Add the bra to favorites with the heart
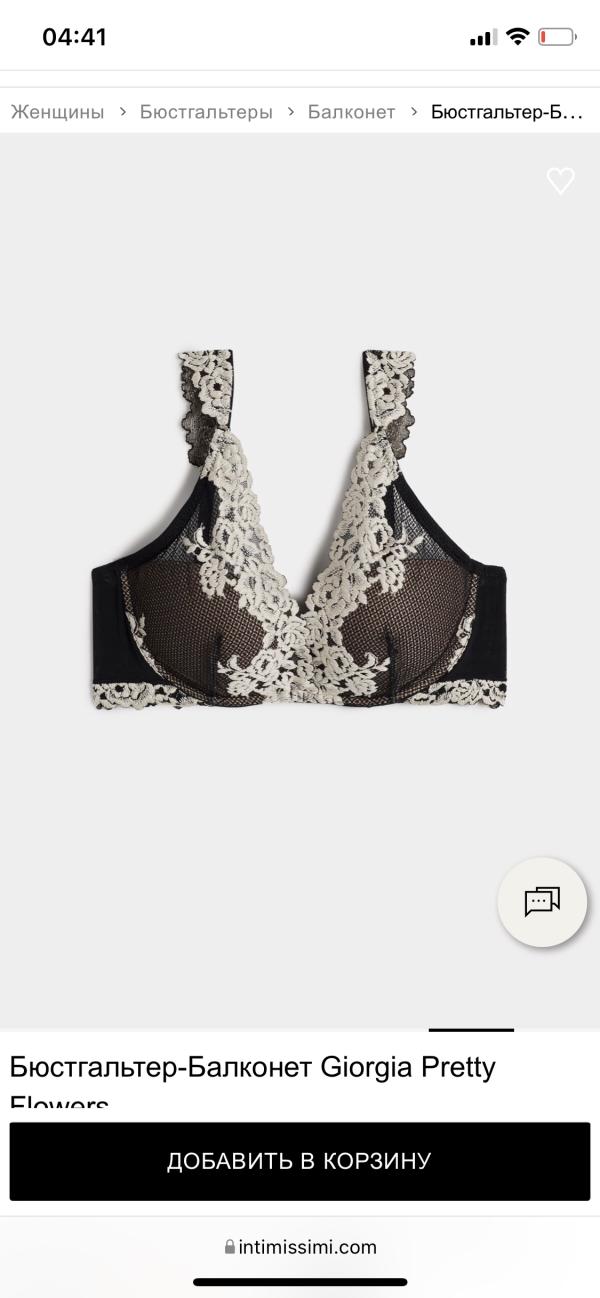600x1298 pixels. point(560,181)
